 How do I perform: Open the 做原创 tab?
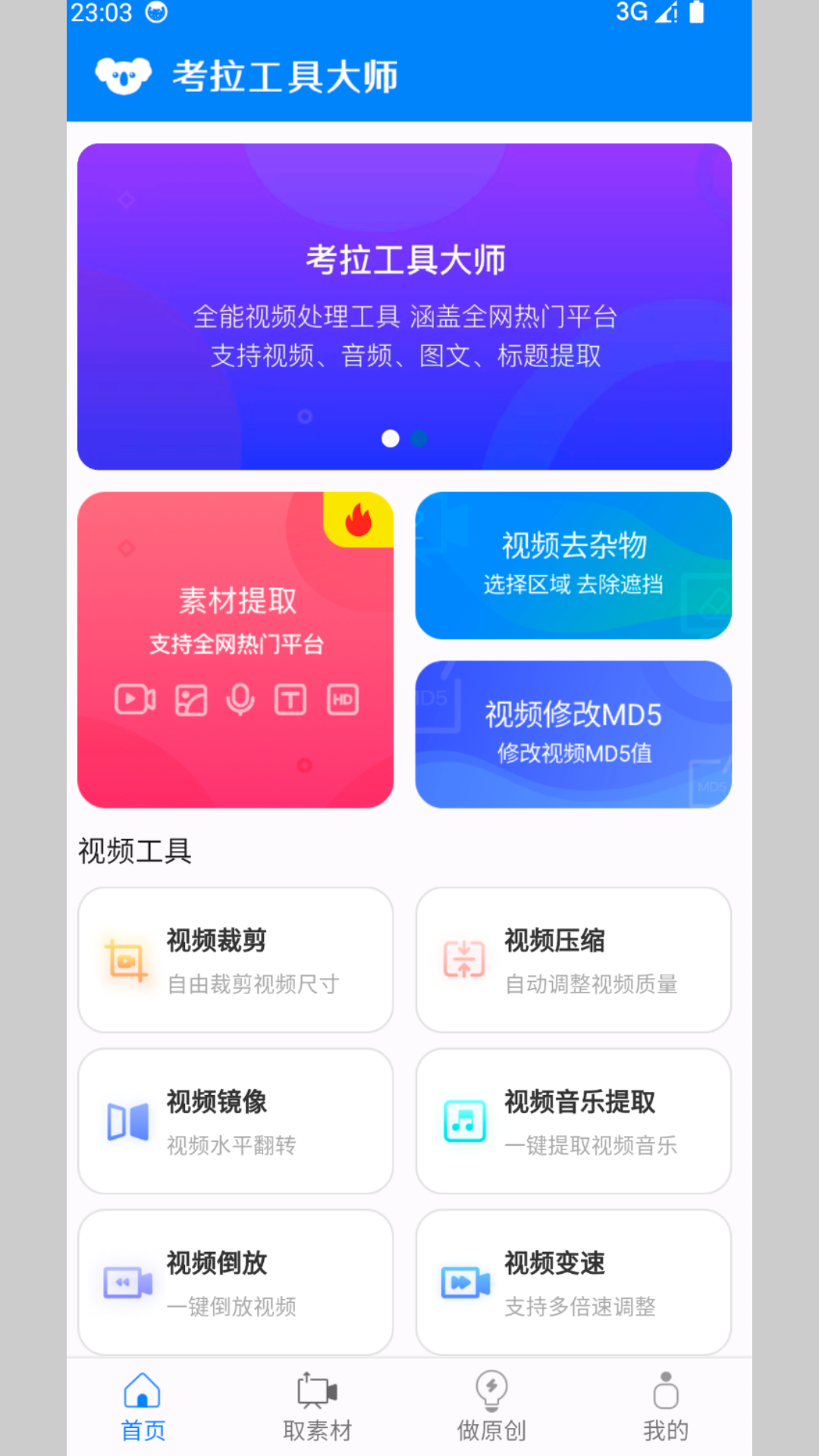coord(491,1407)
